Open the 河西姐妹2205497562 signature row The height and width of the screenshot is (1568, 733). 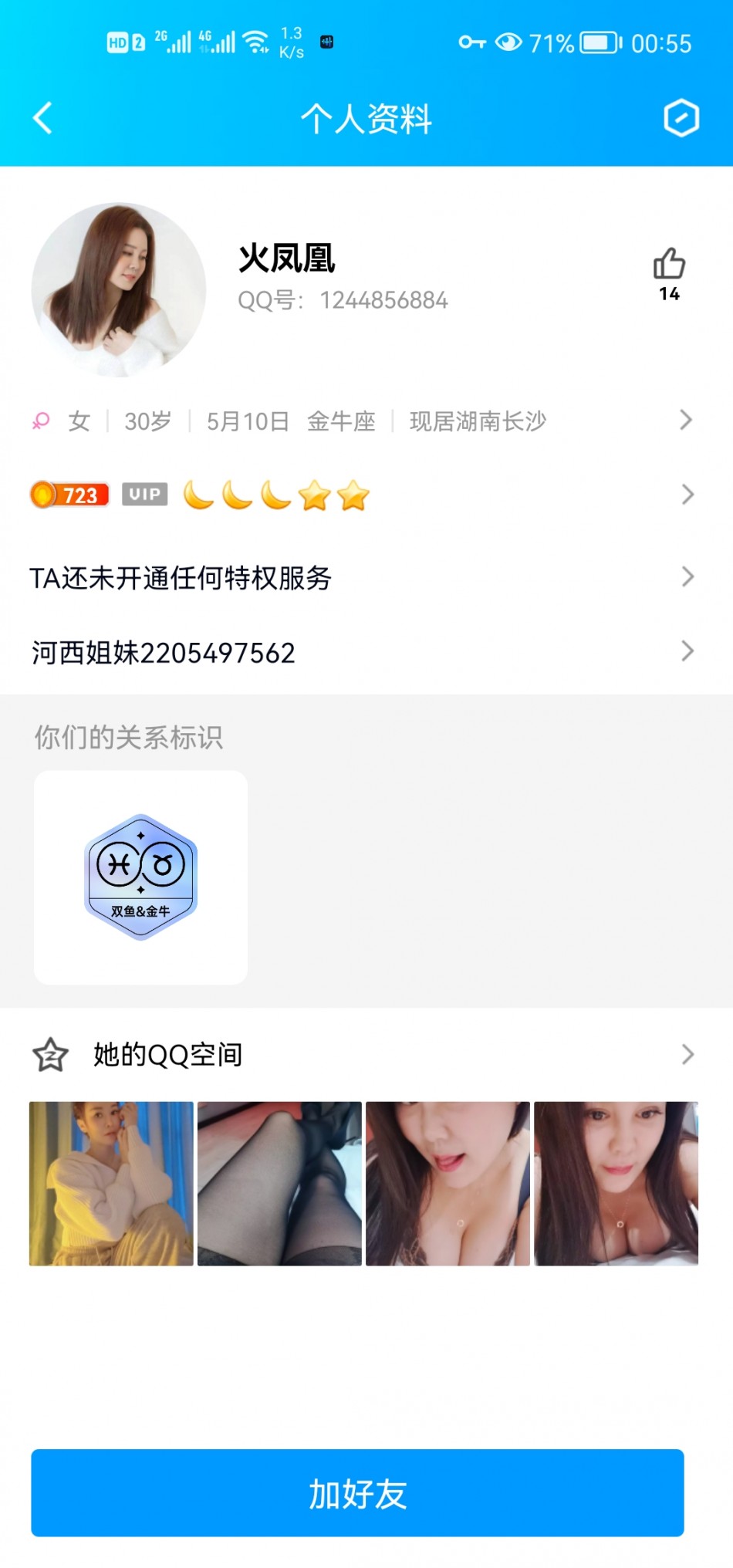(363, 653)
